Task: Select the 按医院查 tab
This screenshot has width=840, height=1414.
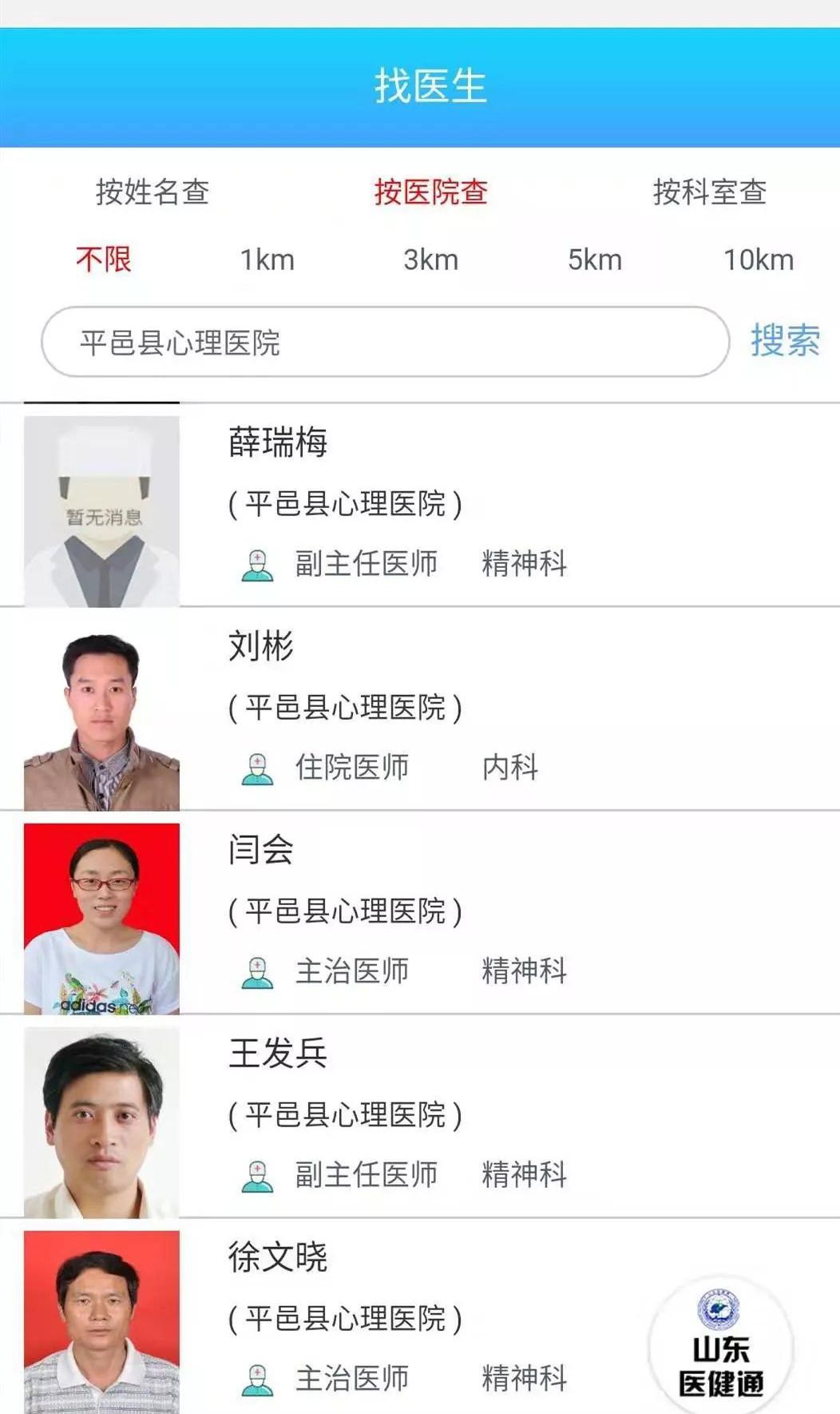Action: tap(430, 192)
